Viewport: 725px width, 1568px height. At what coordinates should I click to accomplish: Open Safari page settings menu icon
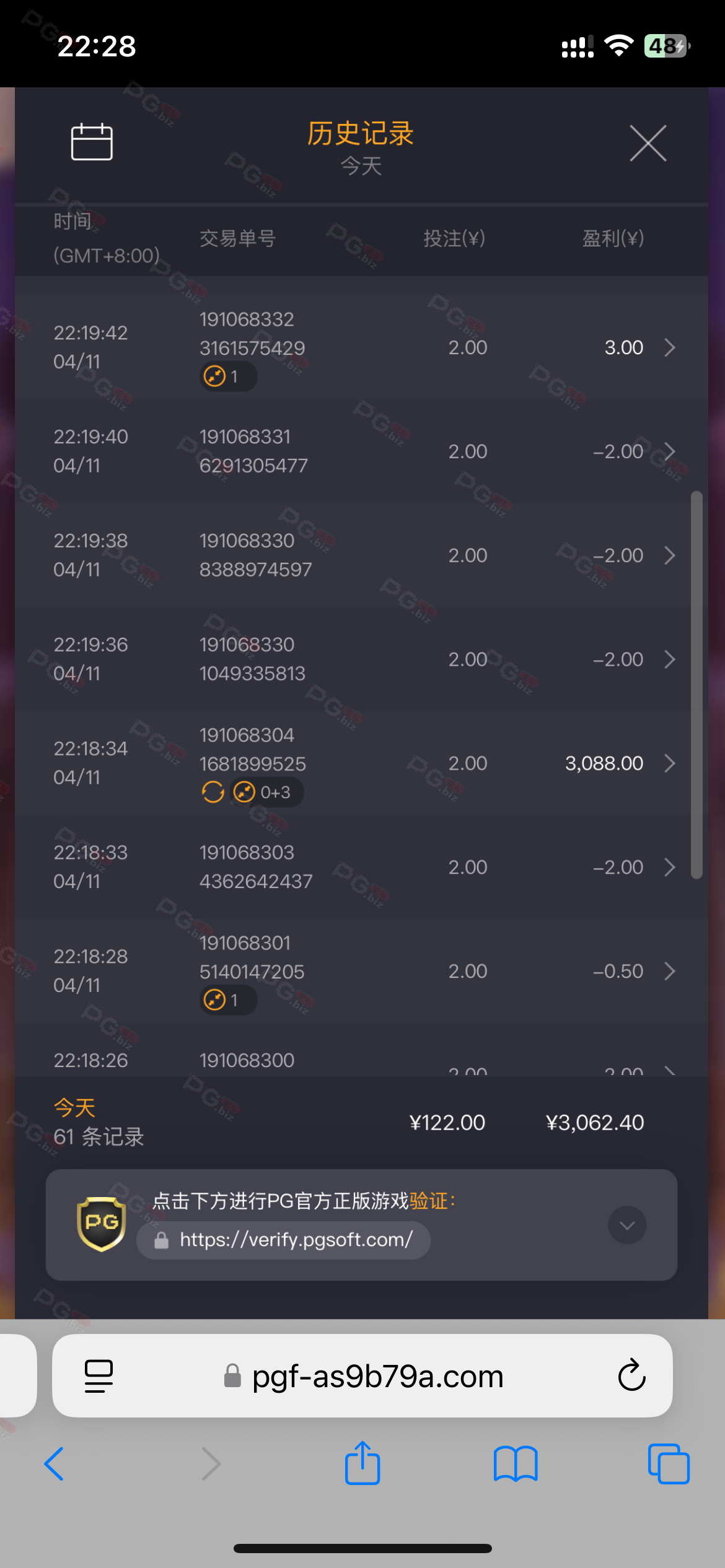tap(99, 1376)
